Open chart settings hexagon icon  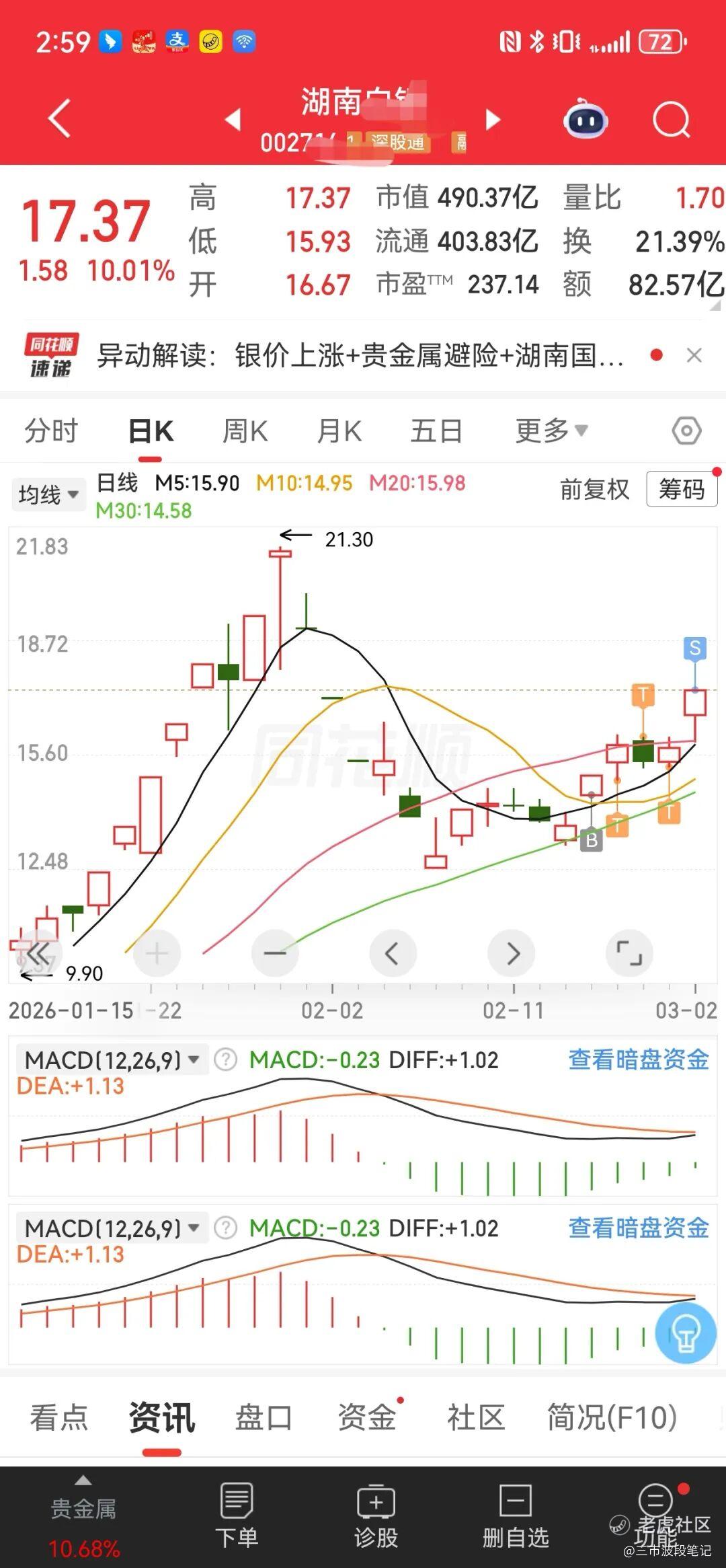point(686,431)
